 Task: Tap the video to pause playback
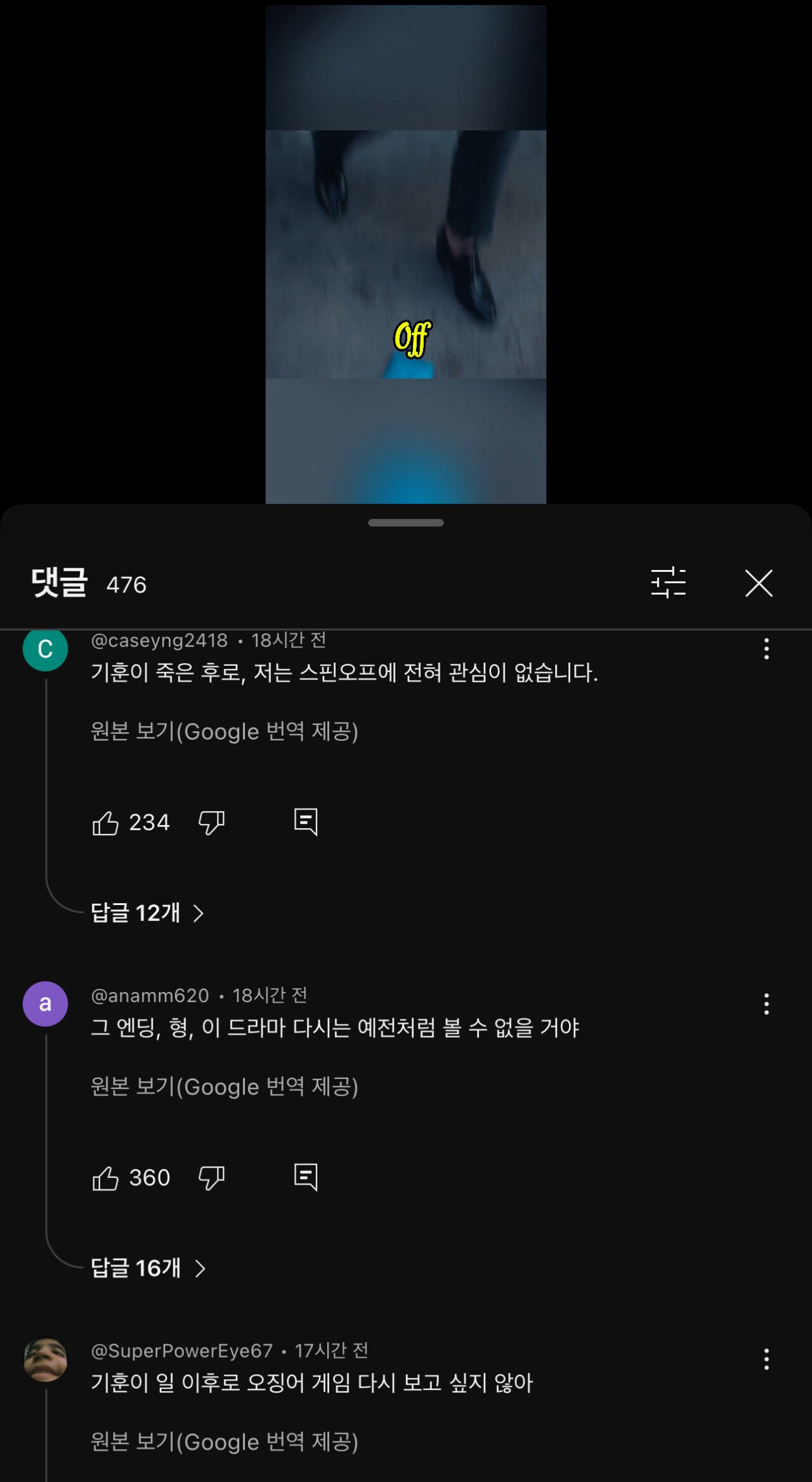point(406,254)
